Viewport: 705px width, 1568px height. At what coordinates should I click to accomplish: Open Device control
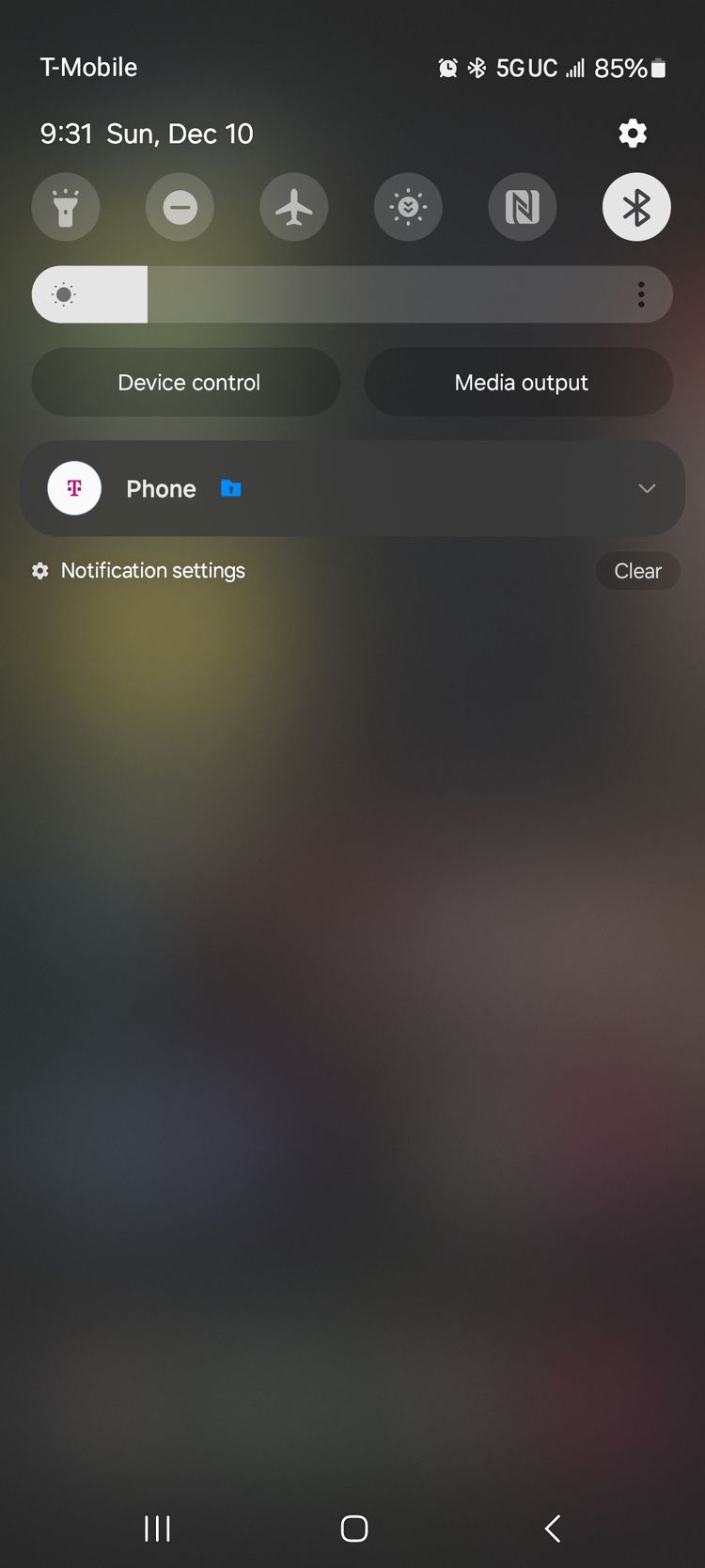pos(186,383)
